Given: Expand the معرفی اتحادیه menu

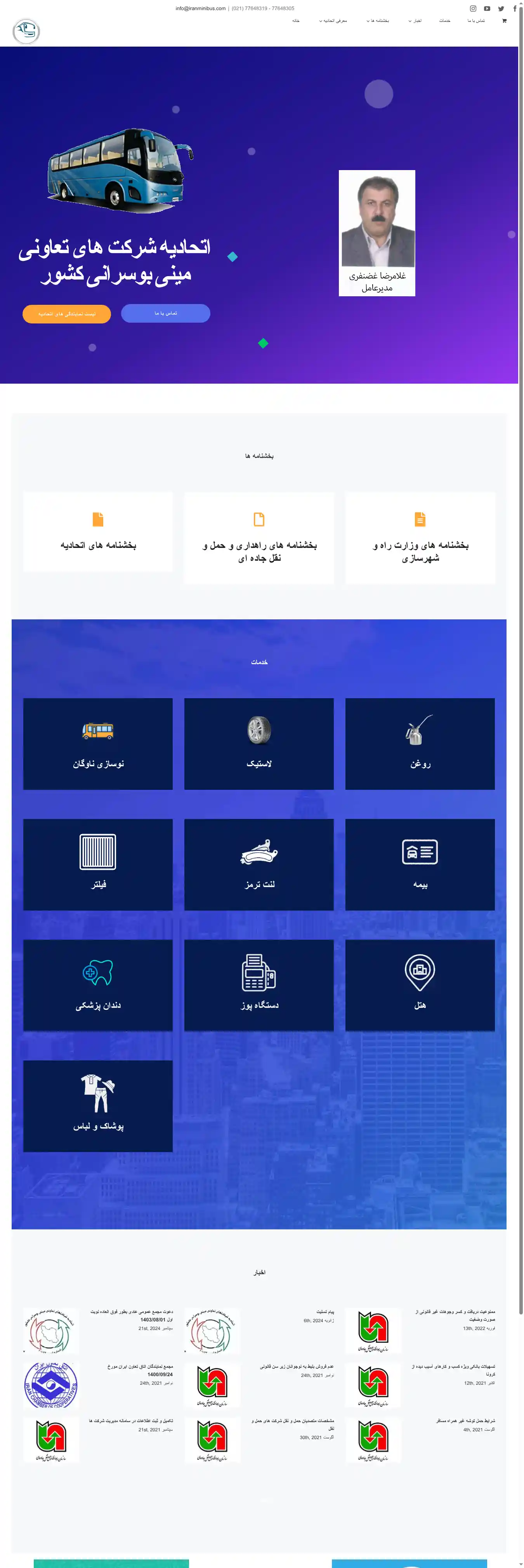Looking at the screenshot, I should (333, 21).
